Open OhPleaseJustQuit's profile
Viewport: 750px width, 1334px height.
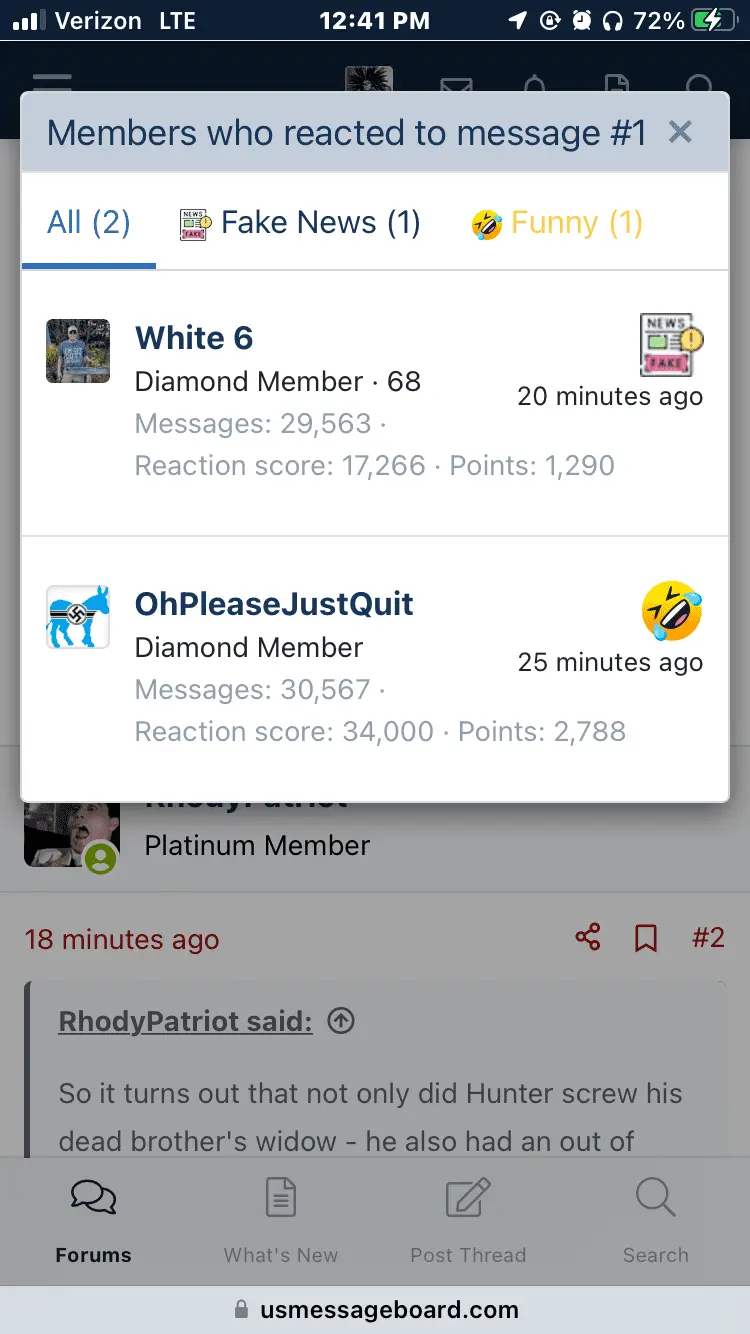pos(274,604)
